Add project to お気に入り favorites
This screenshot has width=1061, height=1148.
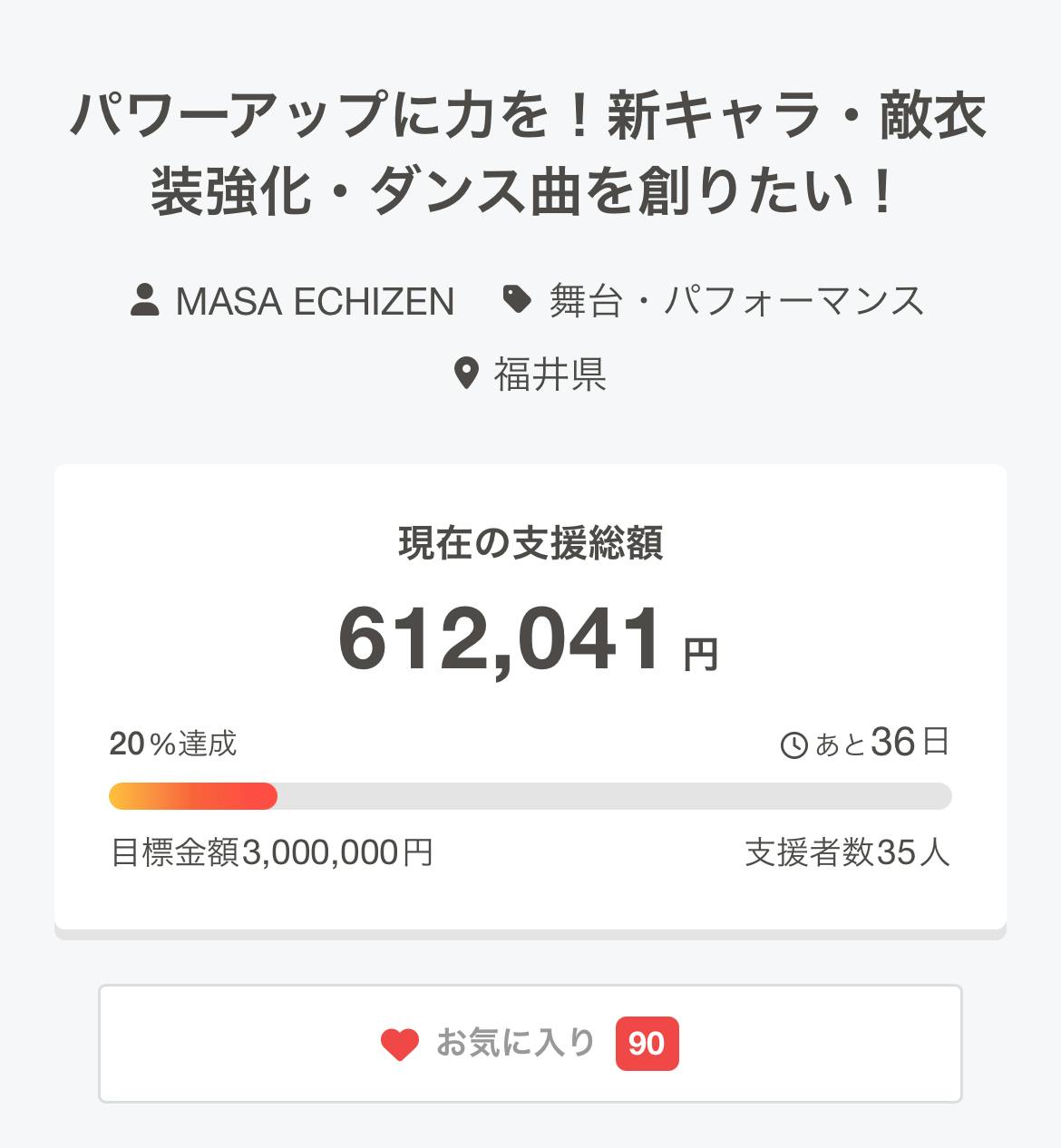pos(530,1044)
